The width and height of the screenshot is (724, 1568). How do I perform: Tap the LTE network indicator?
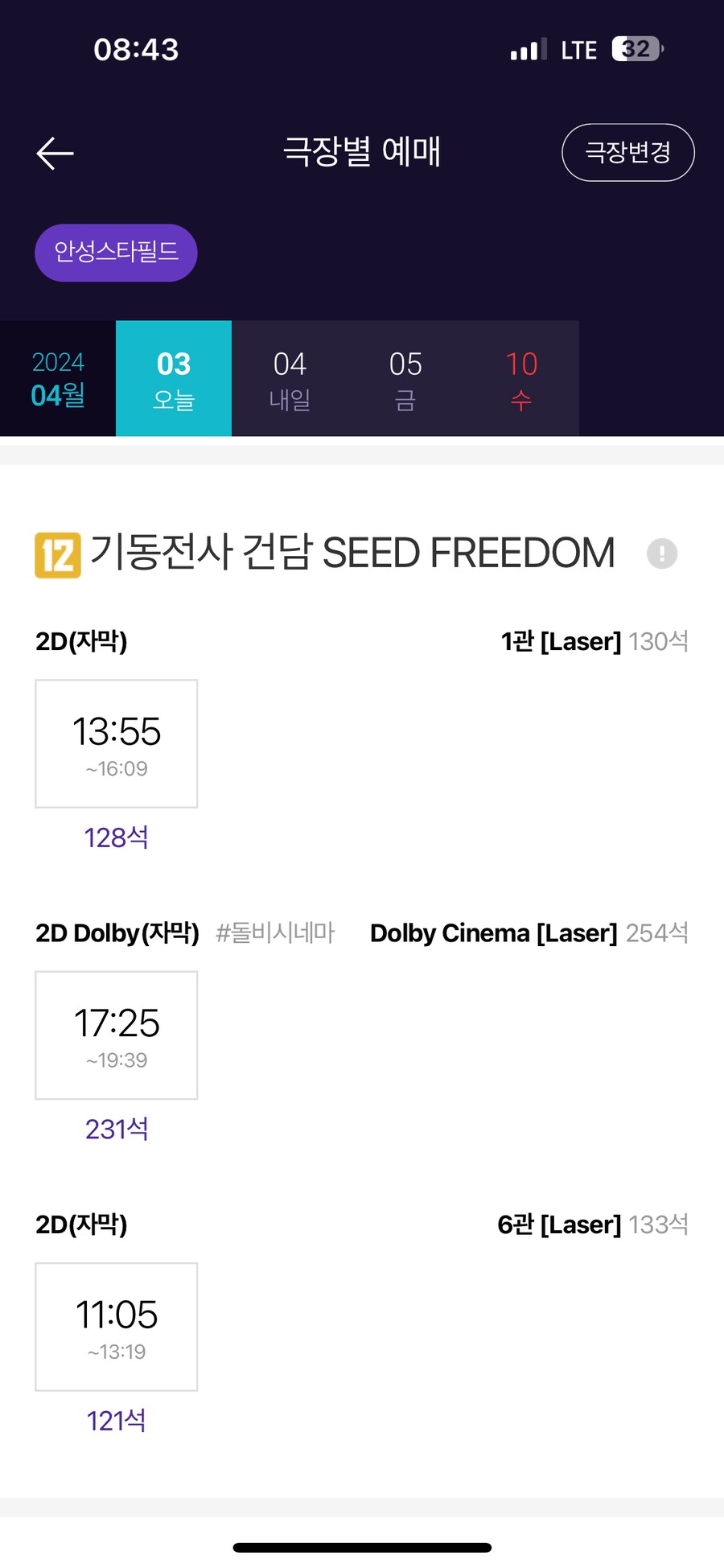578,48
